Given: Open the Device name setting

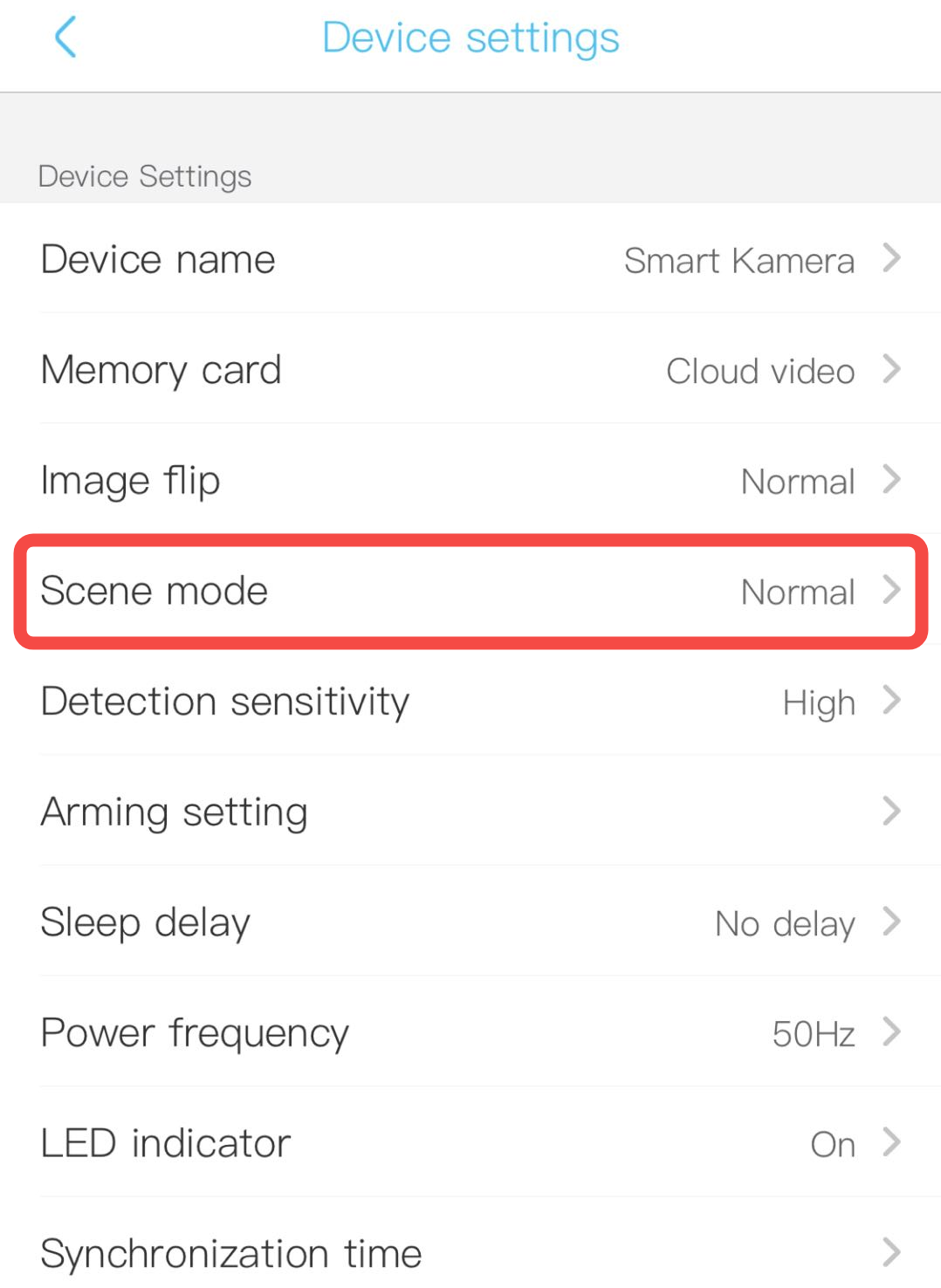Looking at the screenshot, I should point(470,259).
